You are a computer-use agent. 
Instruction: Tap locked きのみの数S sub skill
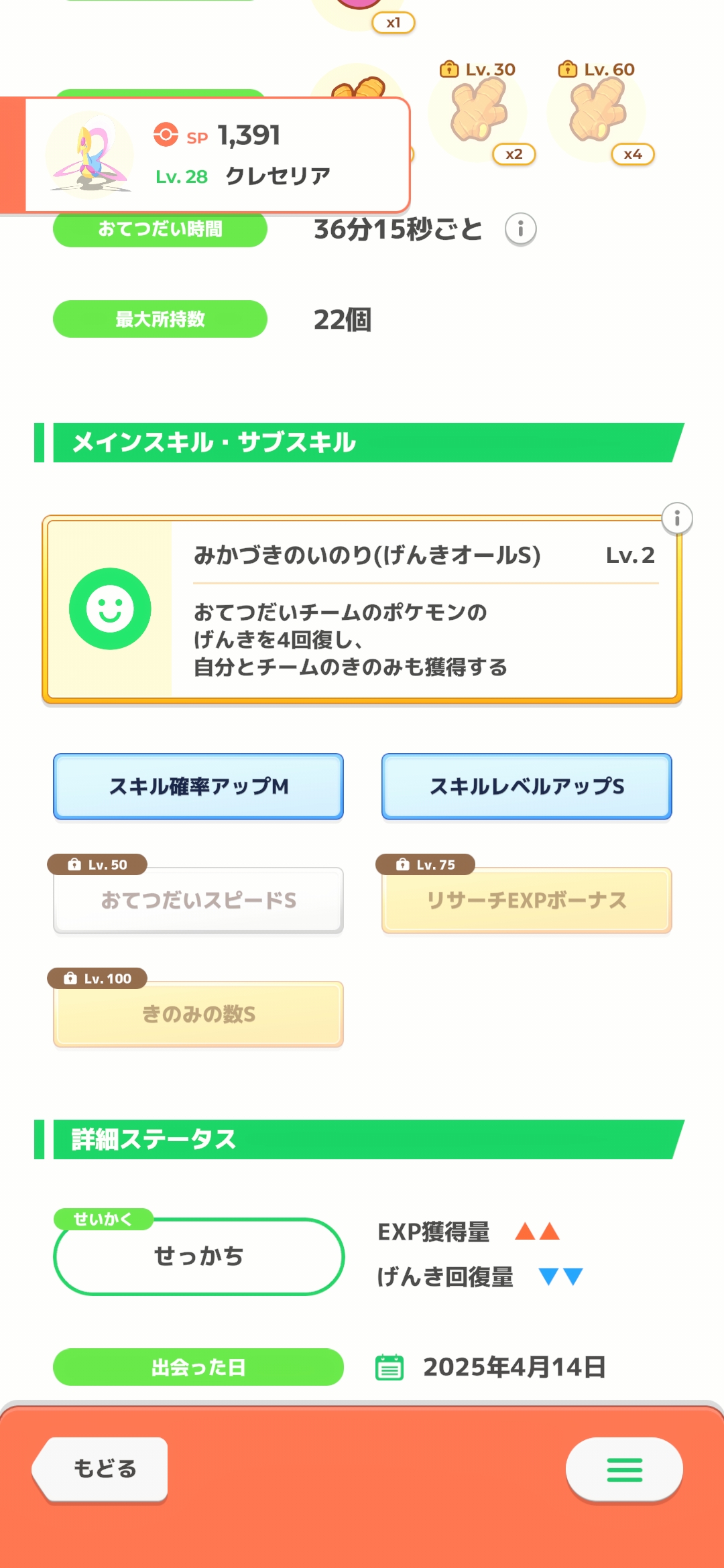click(x=198, y=1014)
